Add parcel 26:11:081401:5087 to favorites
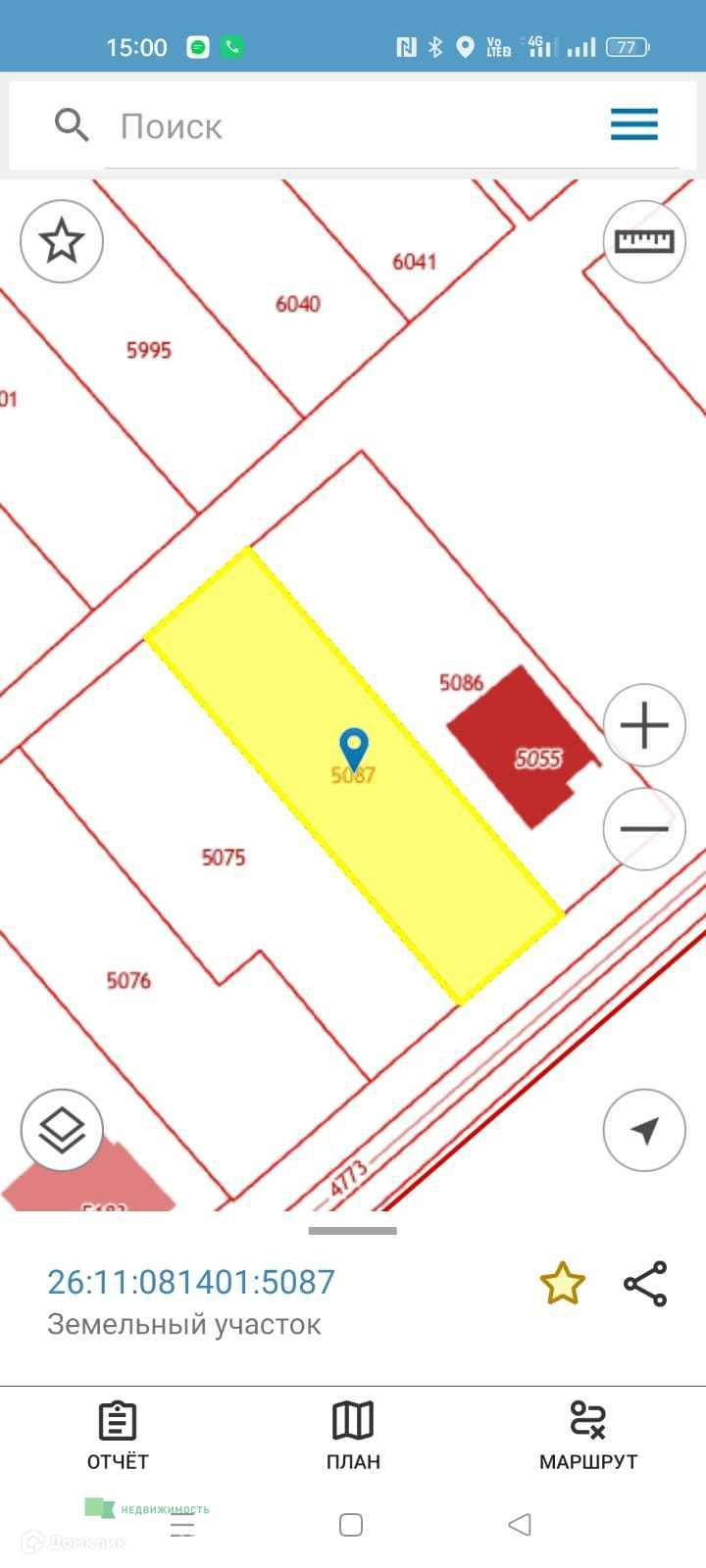 click(562, 1284)
